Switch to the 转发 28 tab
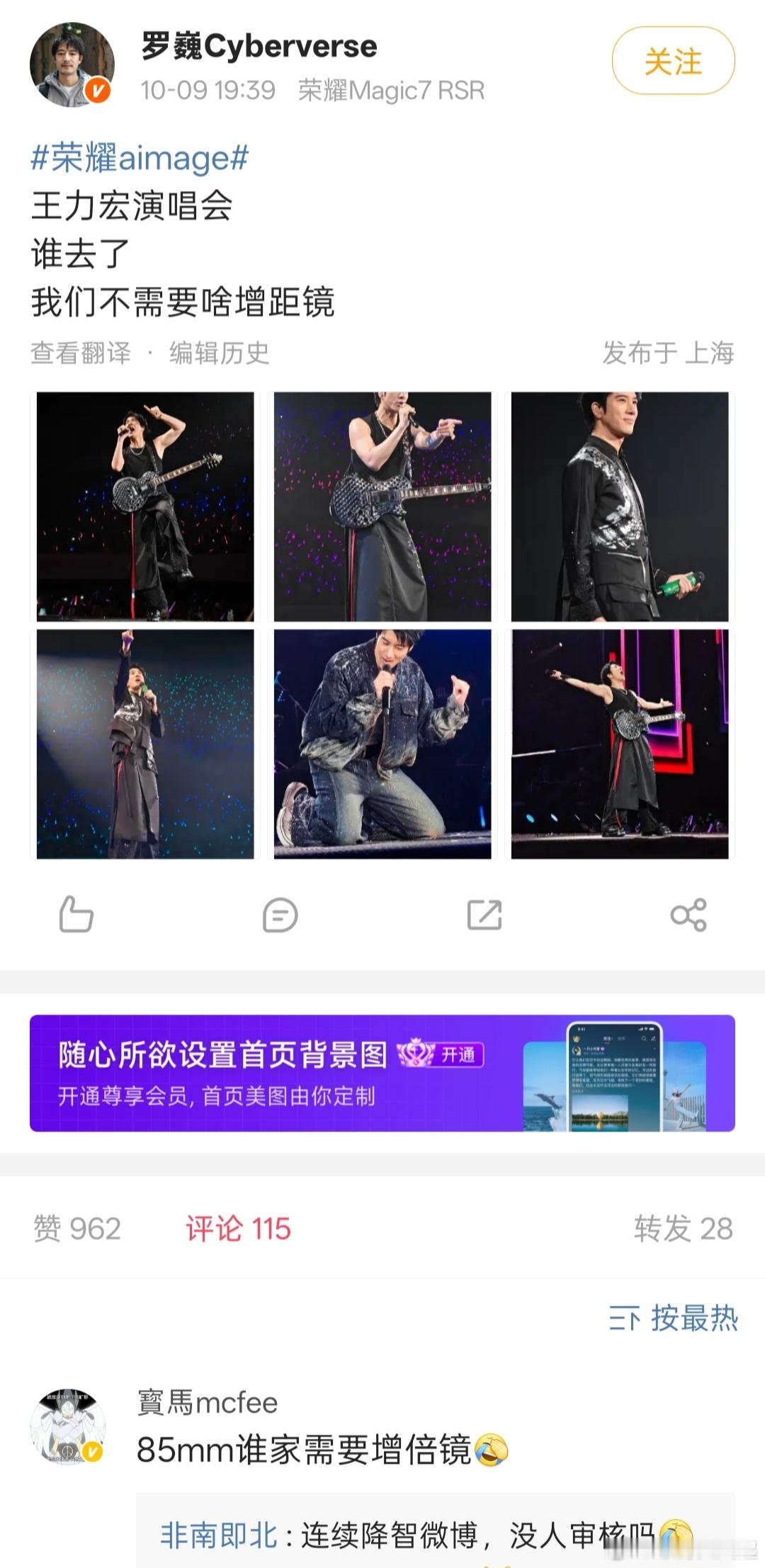 coord(683,1229)
